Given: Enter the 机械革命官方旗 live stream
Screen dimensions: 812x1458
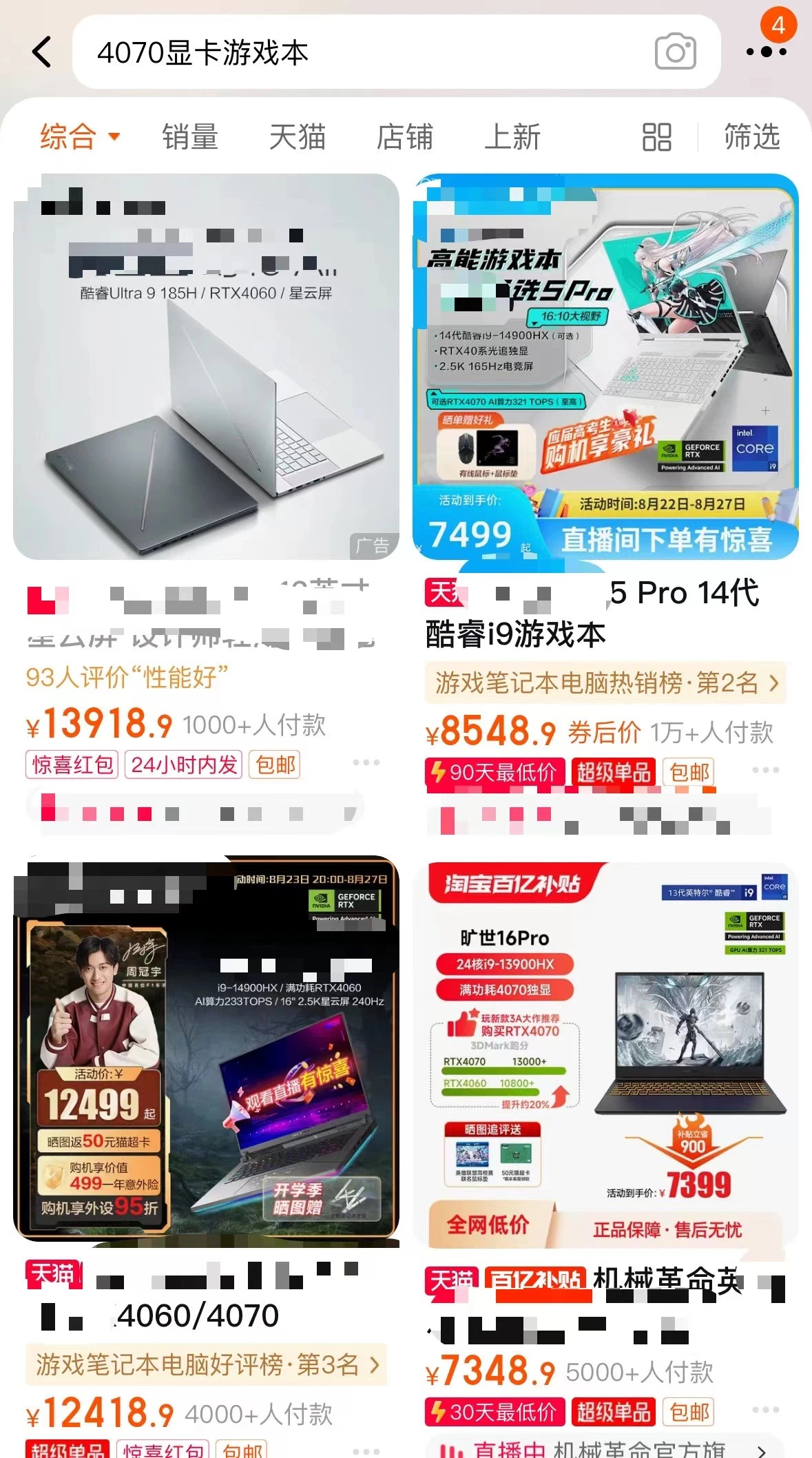Looking at the screenshot, I should coord(605,1448).
